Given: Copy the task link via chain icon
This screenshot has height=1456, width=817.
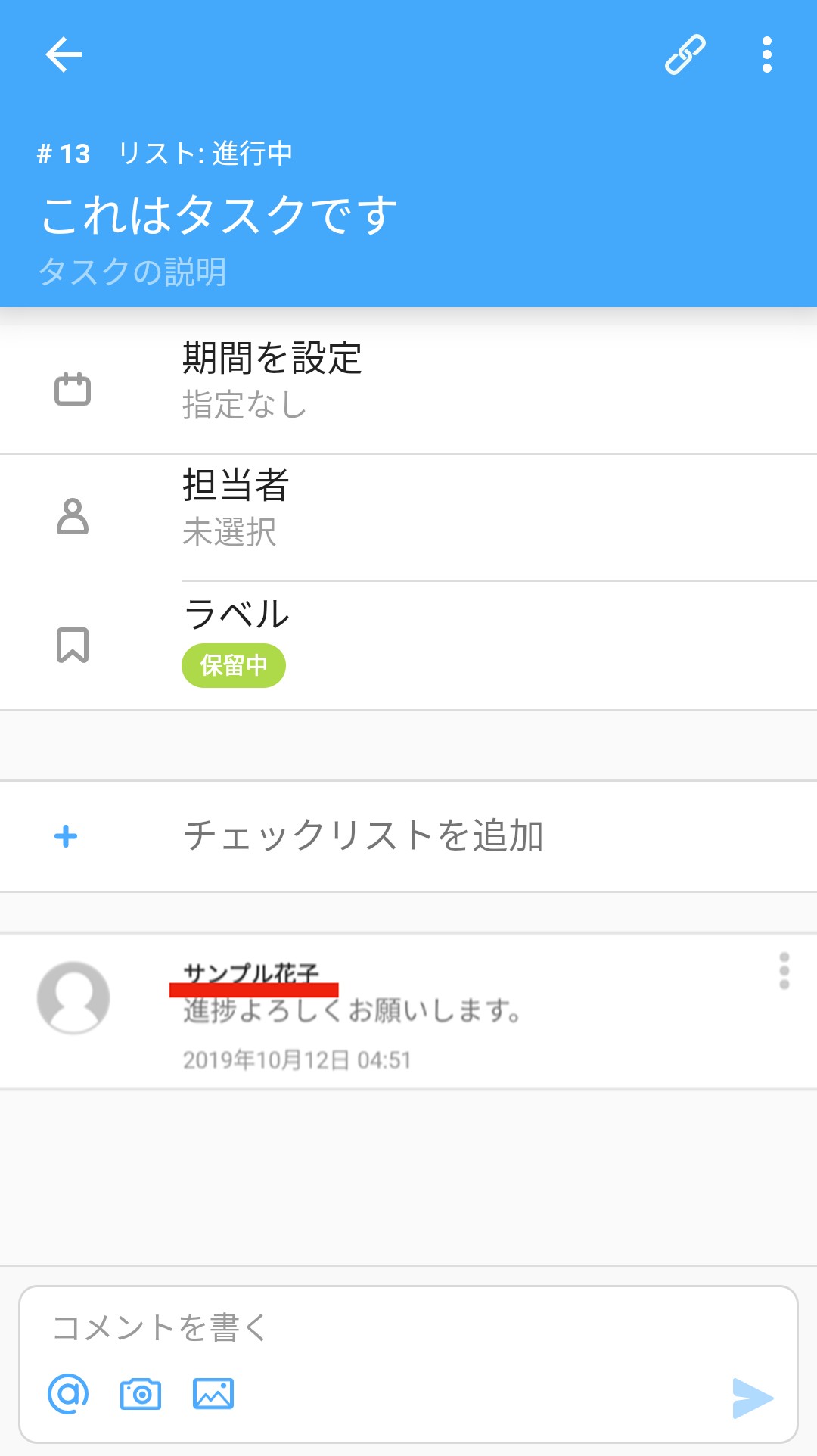Looking at the screenshot, I should click(x=685, y=55).
